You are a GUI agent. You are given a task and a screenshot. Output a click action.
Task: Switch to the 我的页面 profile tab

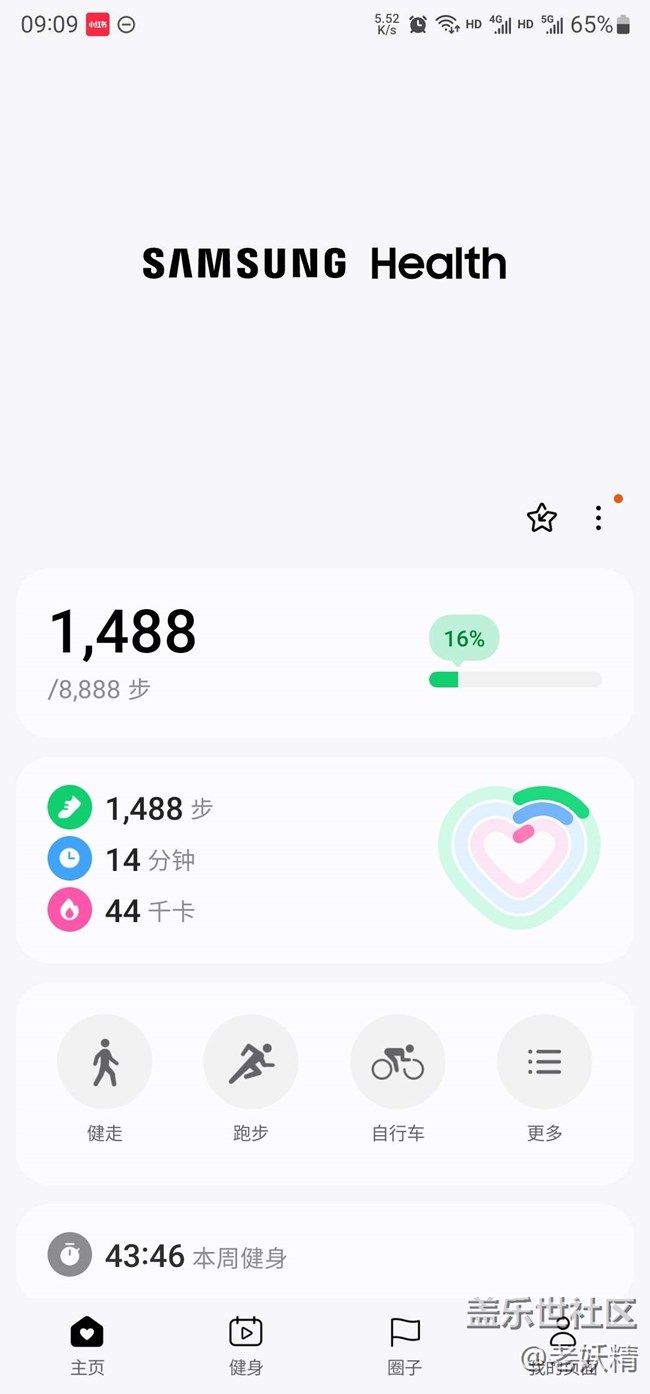click(x=563, y=1346)
